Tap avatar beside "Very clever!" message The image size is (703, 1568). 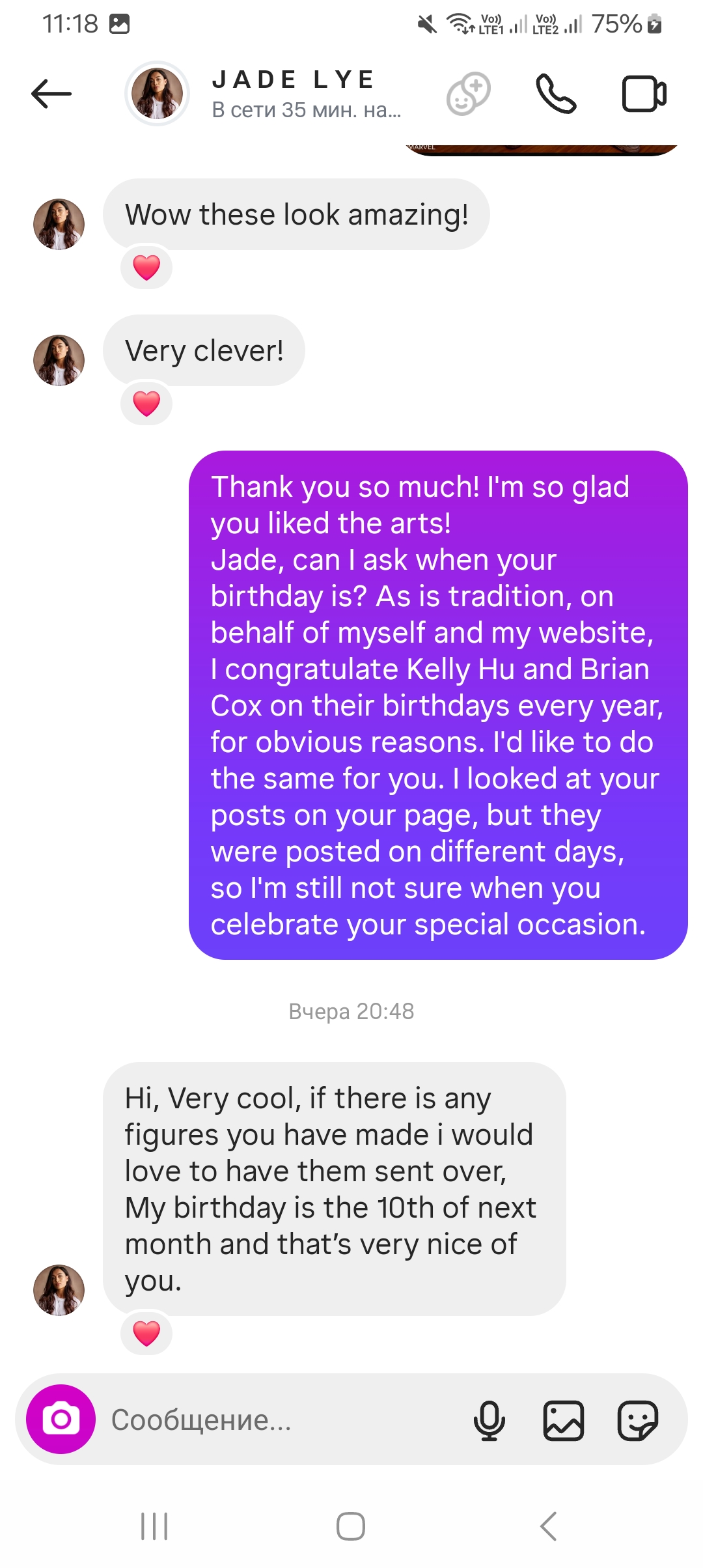tap(59, 360)
